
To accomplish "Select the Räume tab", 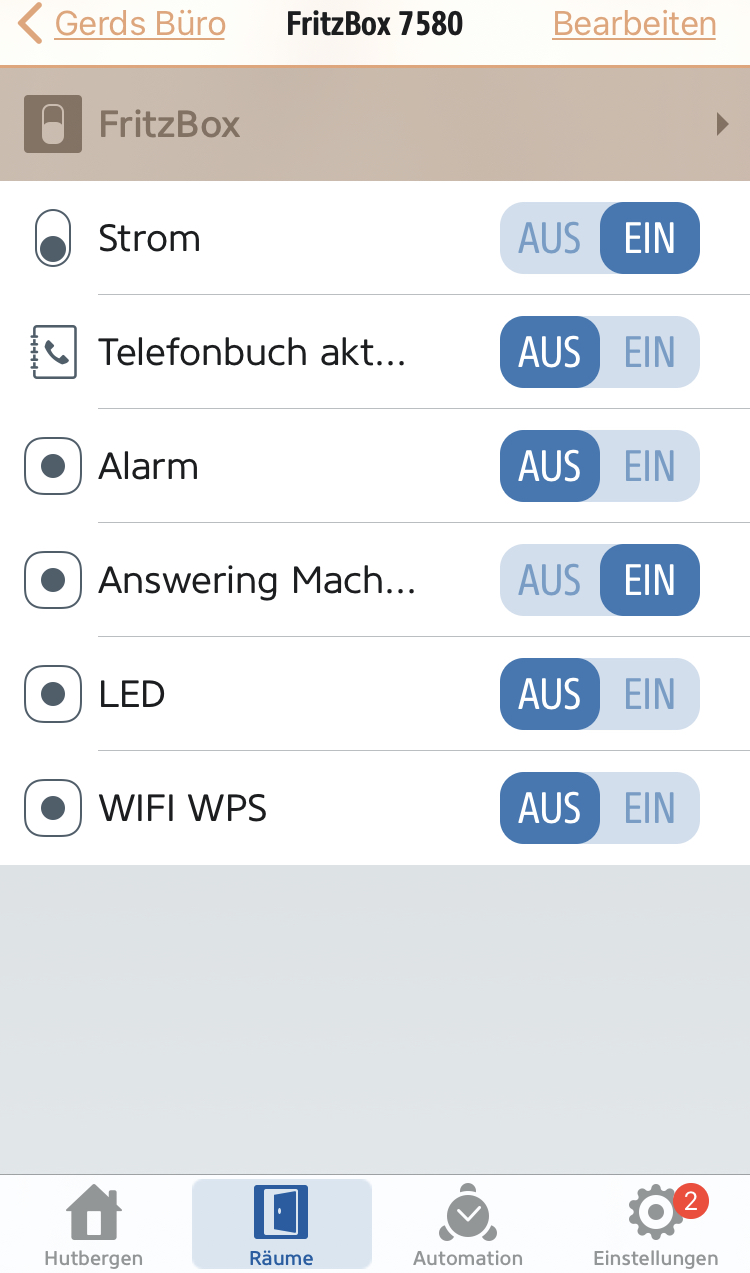I will click(281, 1226).
